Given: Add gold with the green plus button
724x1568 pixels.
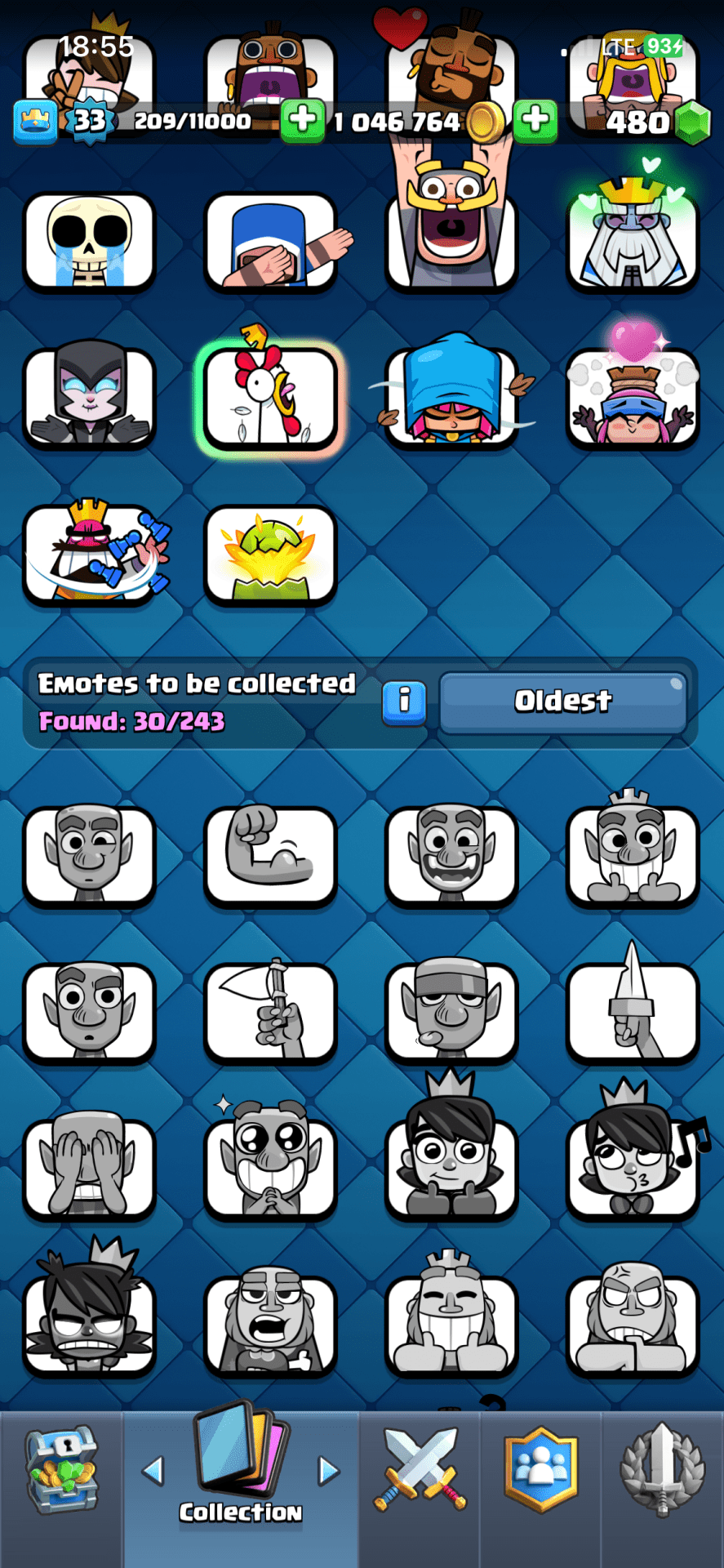Looking at the screenshot, I should [535, 121].
